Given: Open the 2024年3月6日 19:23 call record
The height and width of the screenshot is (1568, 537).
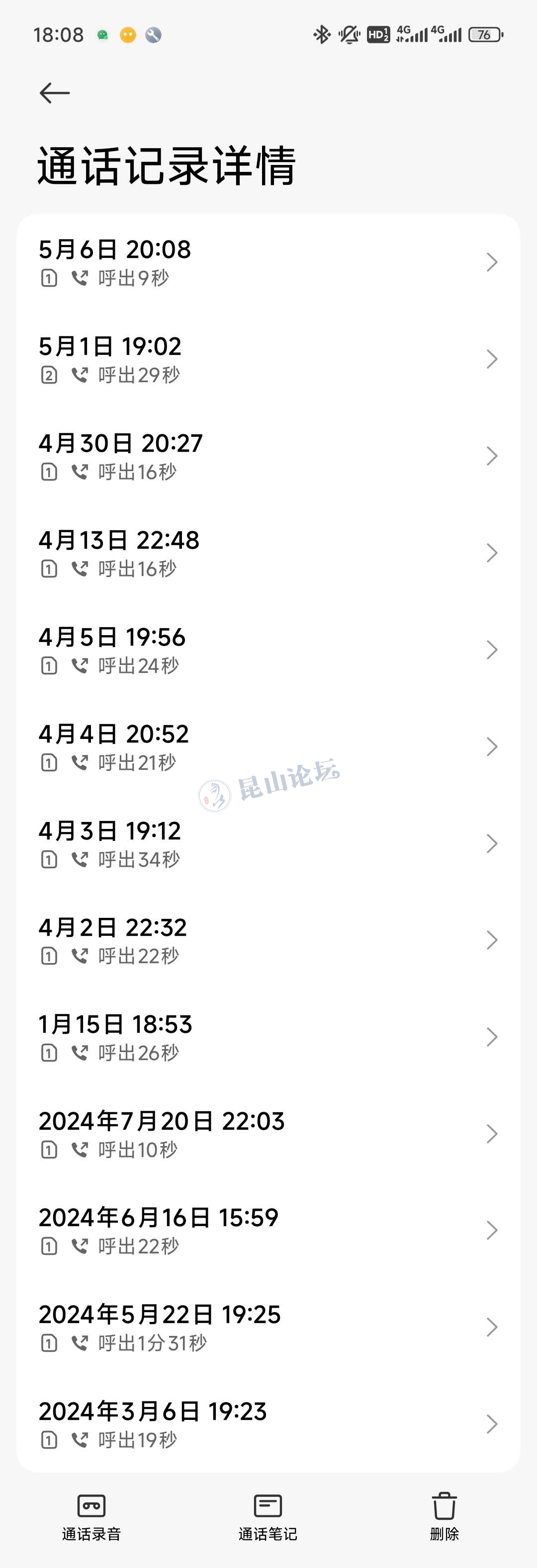Looking at the screenshot, I should (x=268, y=1424).
